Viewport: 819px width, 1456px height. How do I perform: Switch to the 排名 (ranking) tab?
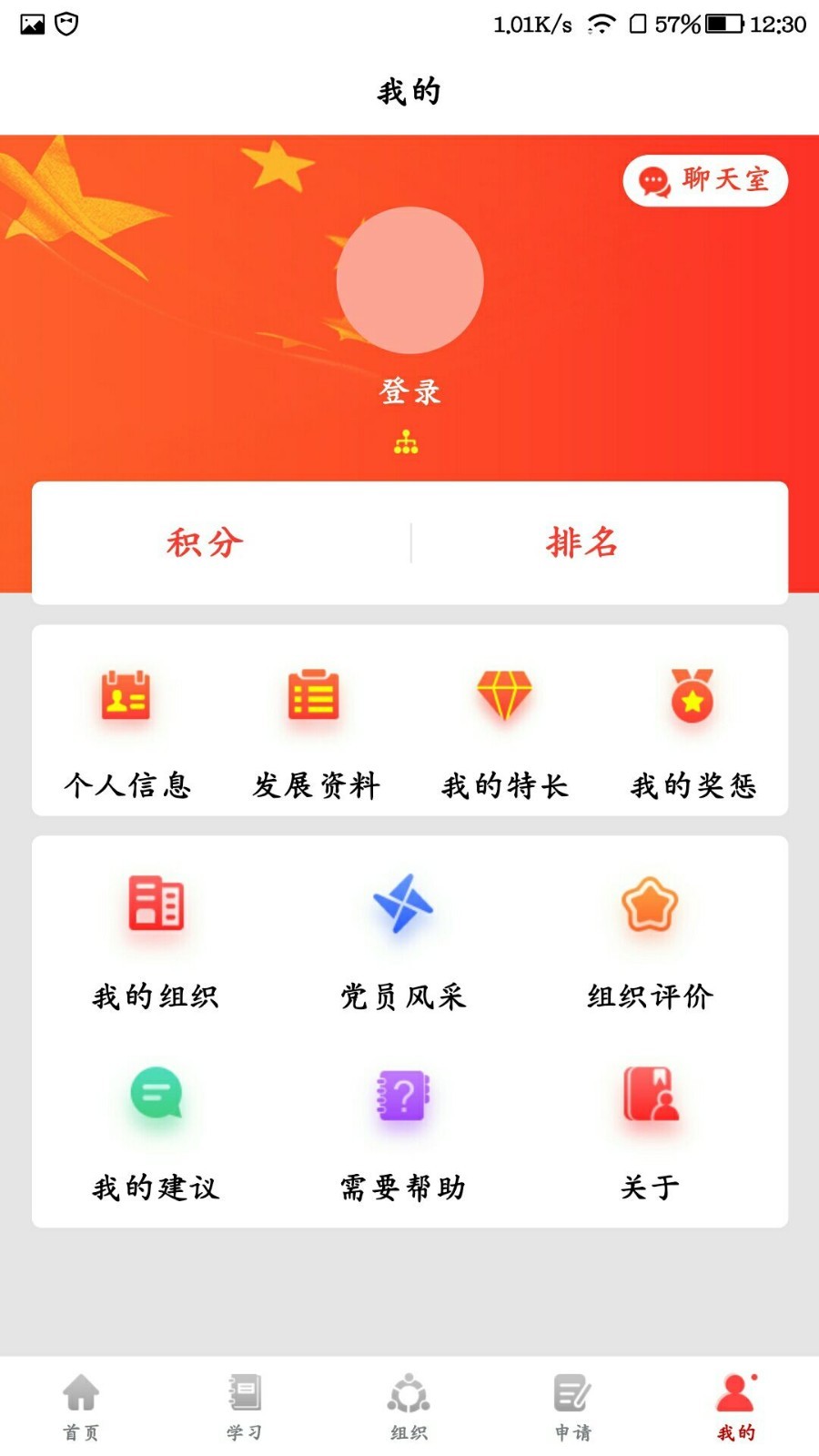click(584, 541)
